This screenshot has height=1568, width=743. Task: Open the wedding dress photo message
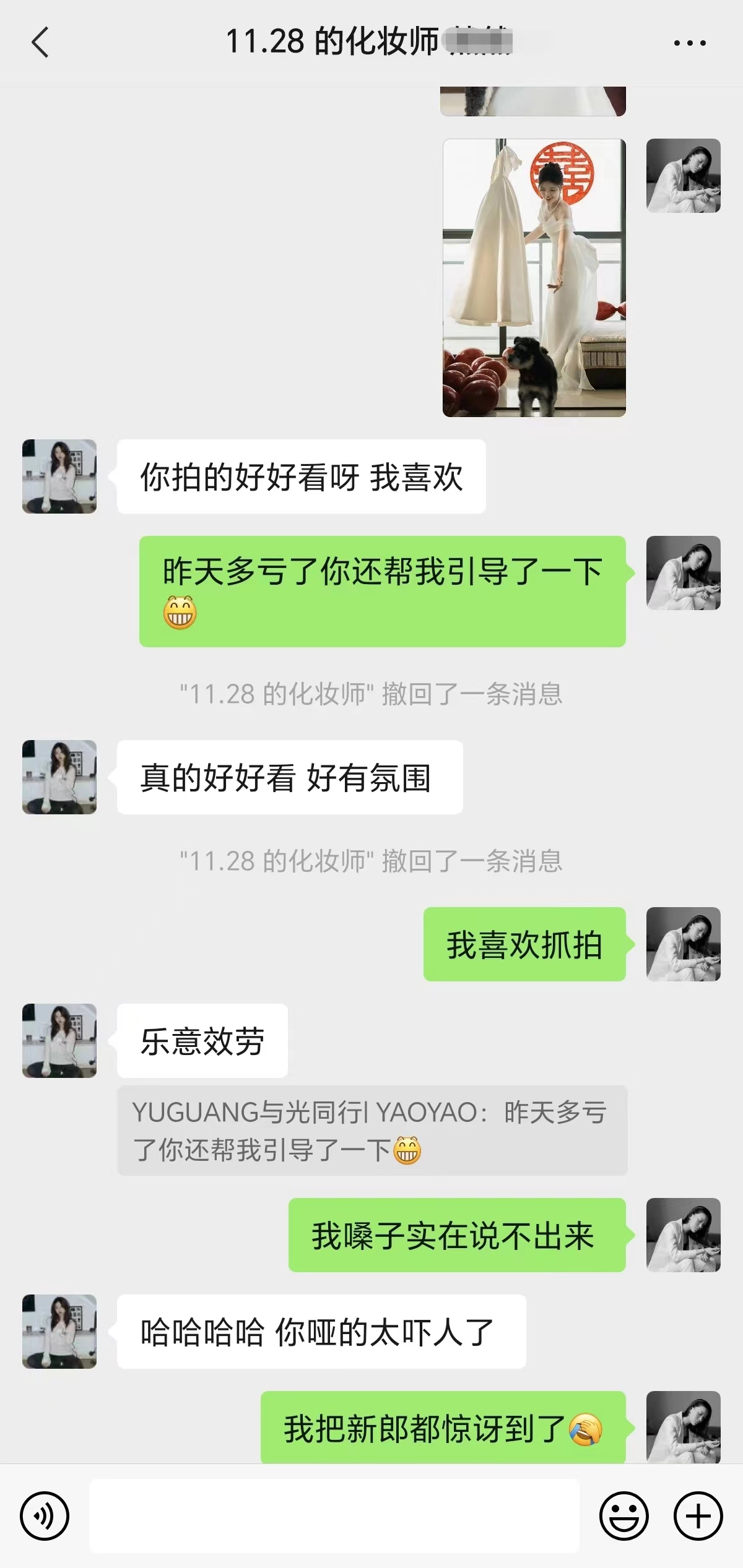(534, 278)
